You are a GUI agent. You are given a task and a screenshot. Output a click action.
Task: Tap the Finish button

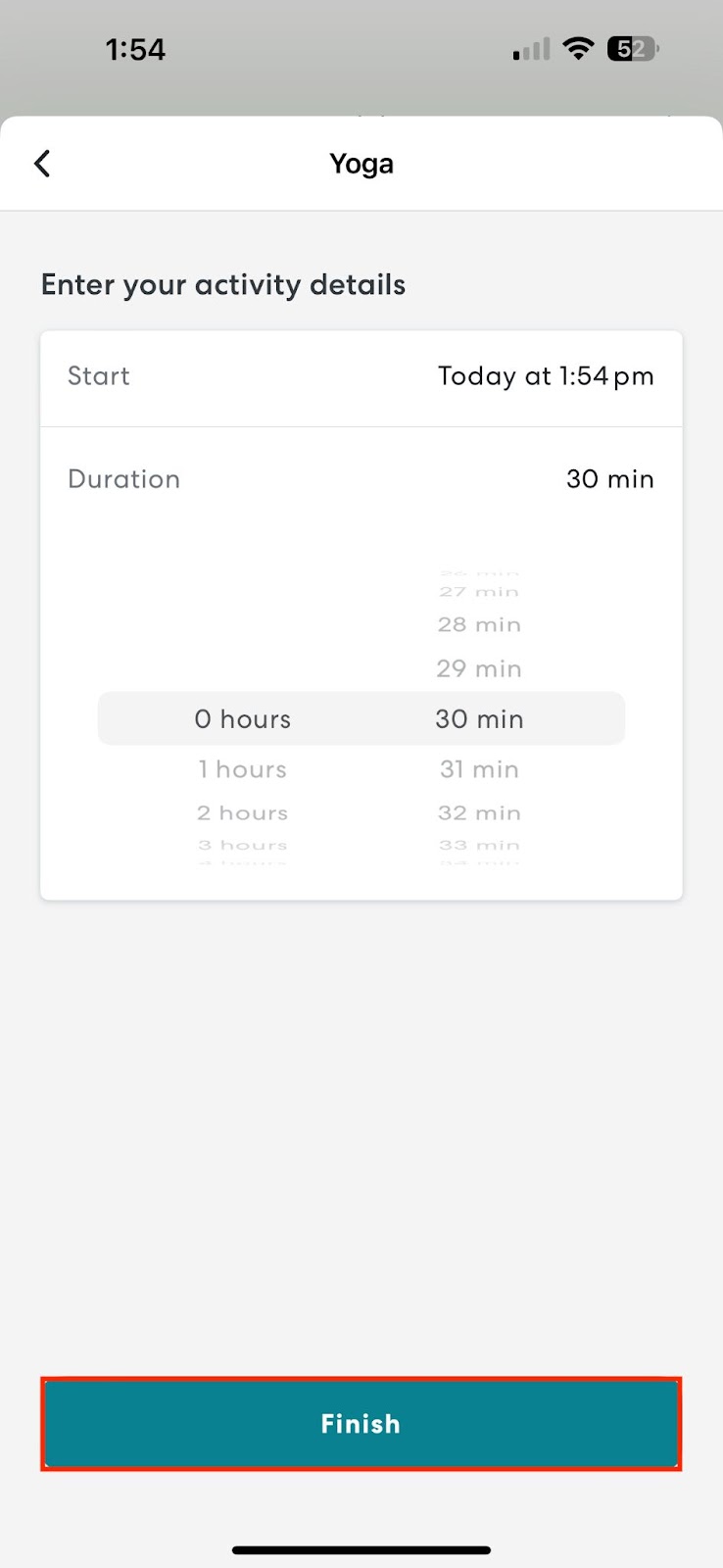tap(361, 1424)
